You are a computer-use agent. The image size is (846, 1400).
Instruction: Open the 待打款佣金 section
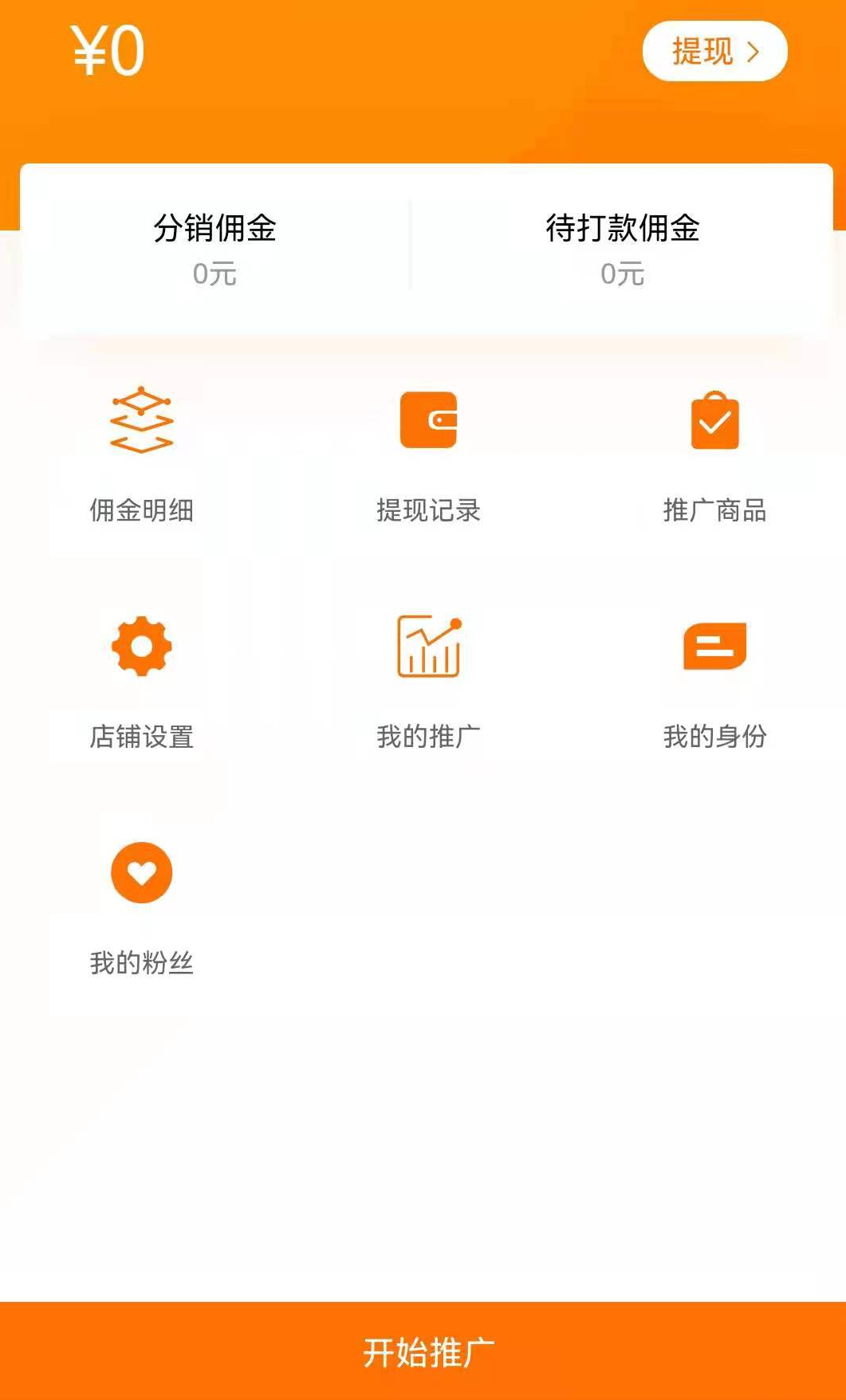[x=622, y=249]
